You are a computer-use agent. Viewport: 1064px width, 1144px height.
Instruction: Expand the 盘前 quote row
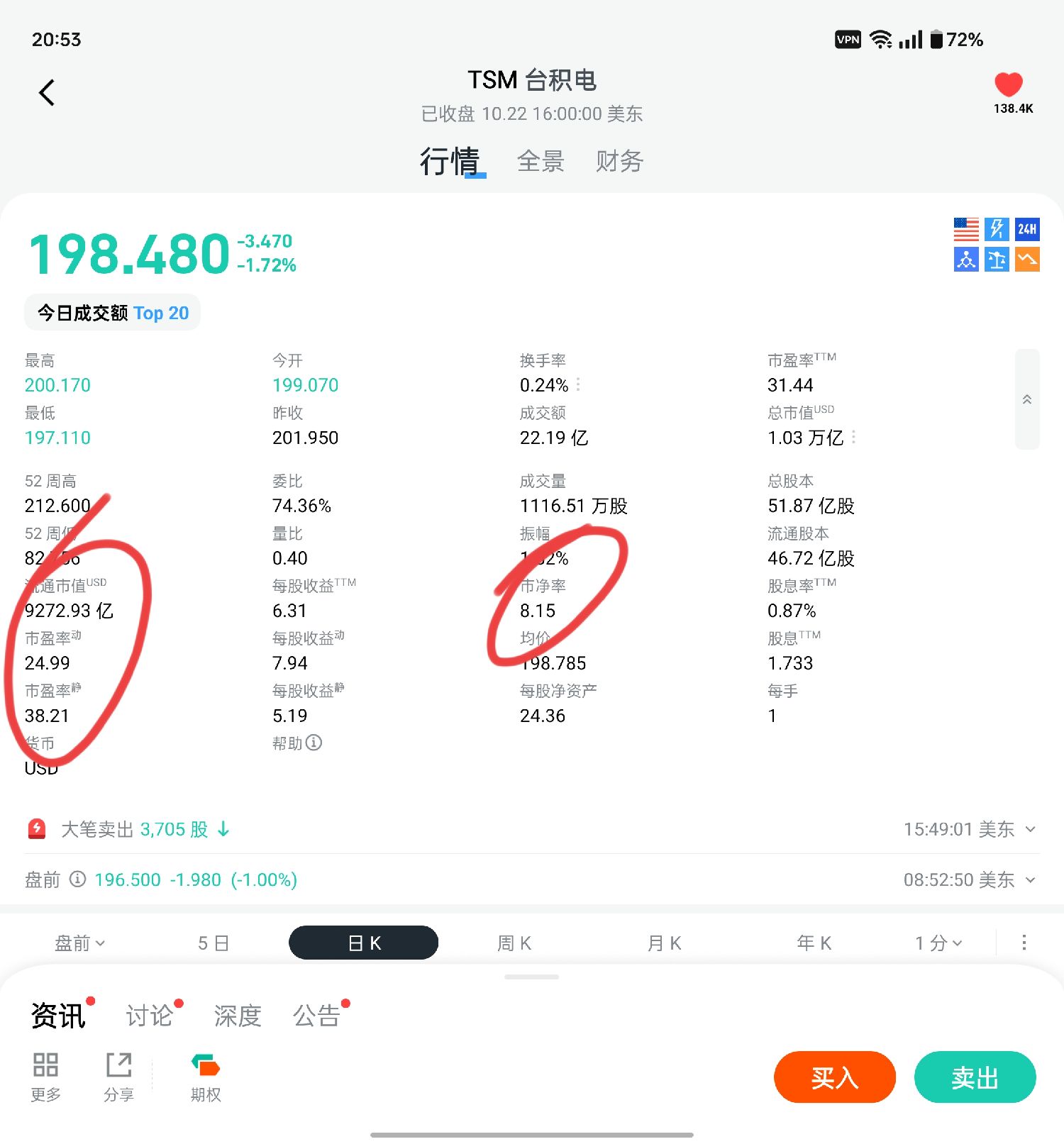[x=1031, y=880]
